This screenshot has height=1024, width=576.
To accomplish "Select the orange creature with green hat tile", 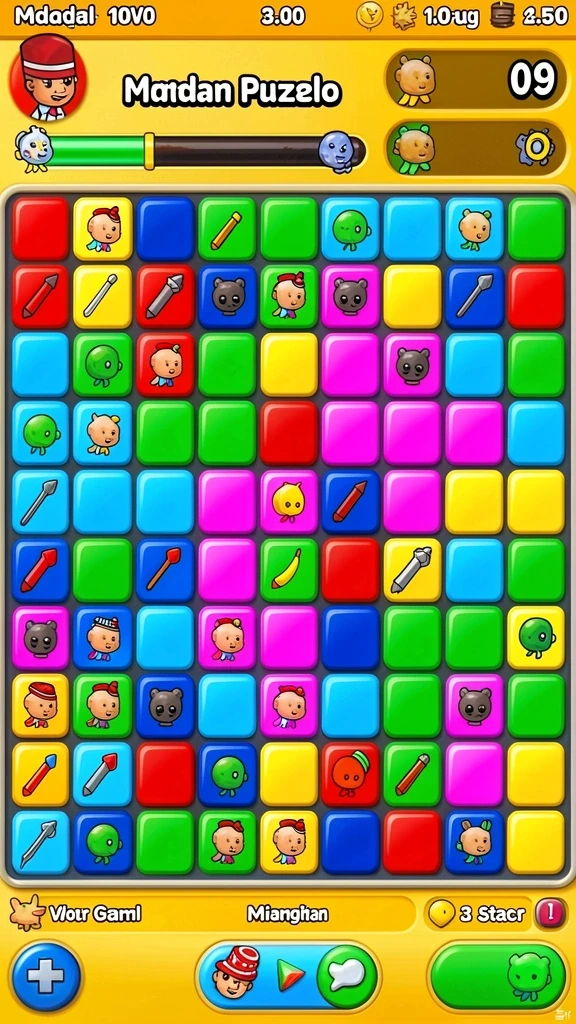I will pyautogui.click(x=351, y=775).
